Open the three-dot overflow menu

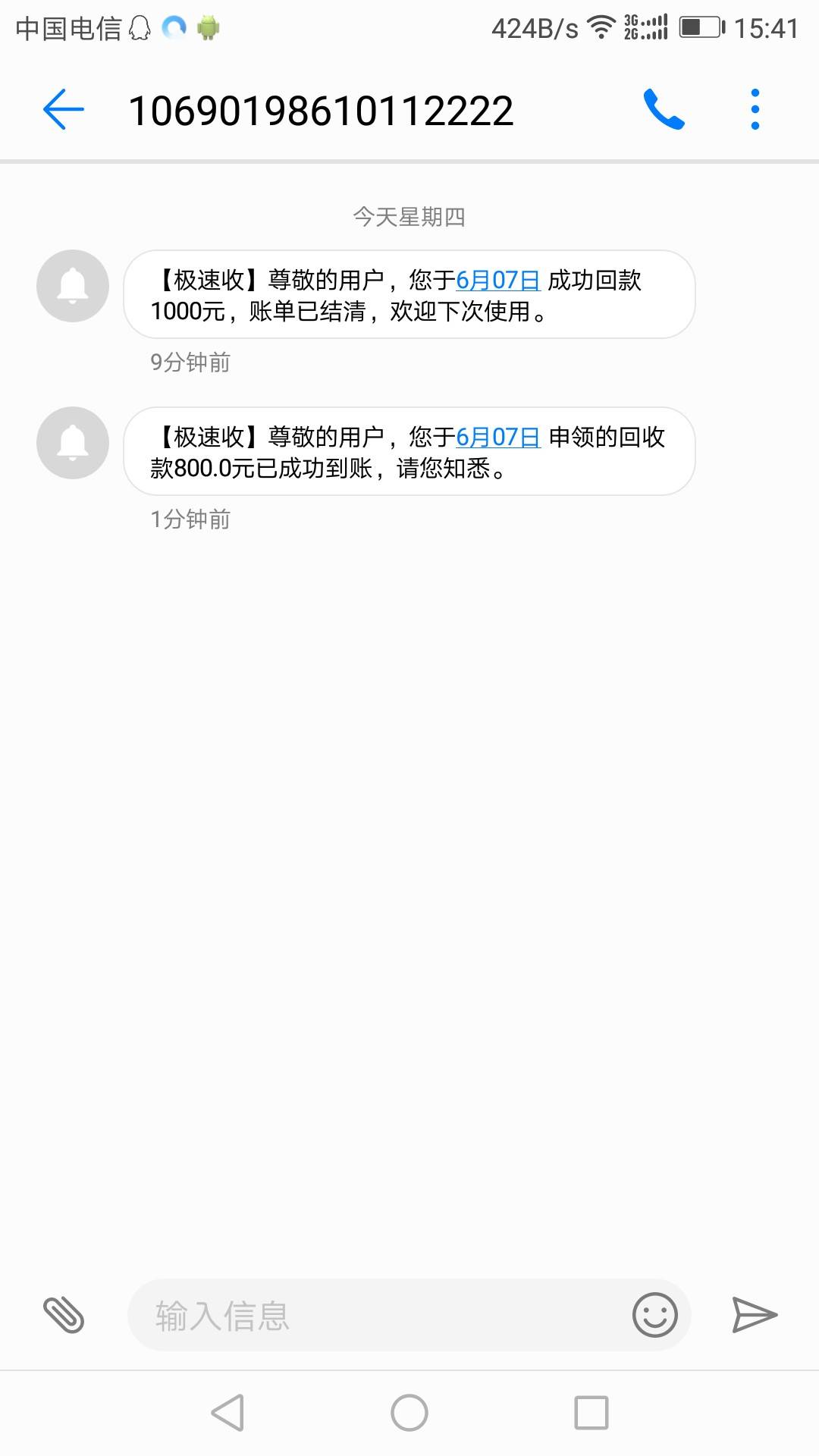pyautogui.click(x=755, y=109)
